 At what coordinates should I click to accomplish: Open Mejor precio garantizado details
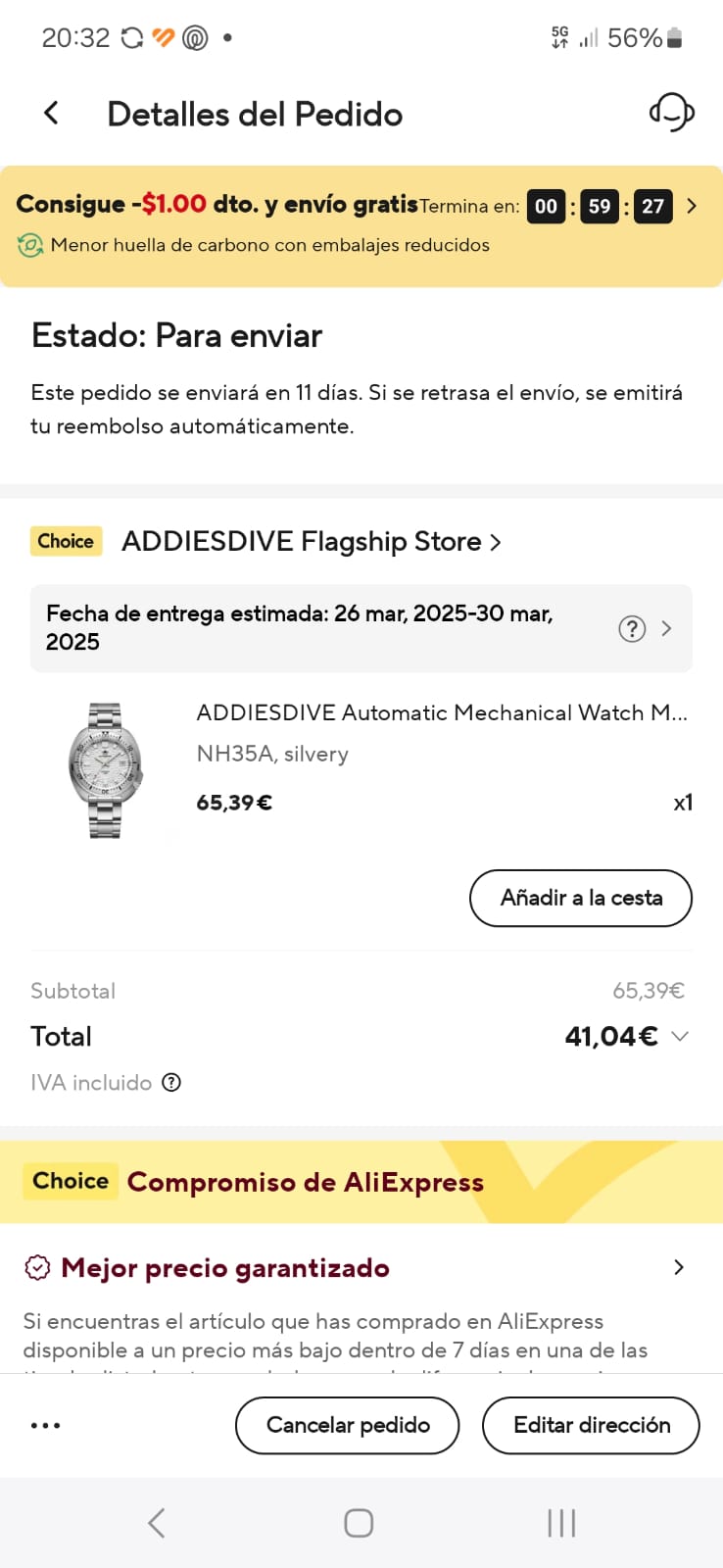coord(677,1268)
